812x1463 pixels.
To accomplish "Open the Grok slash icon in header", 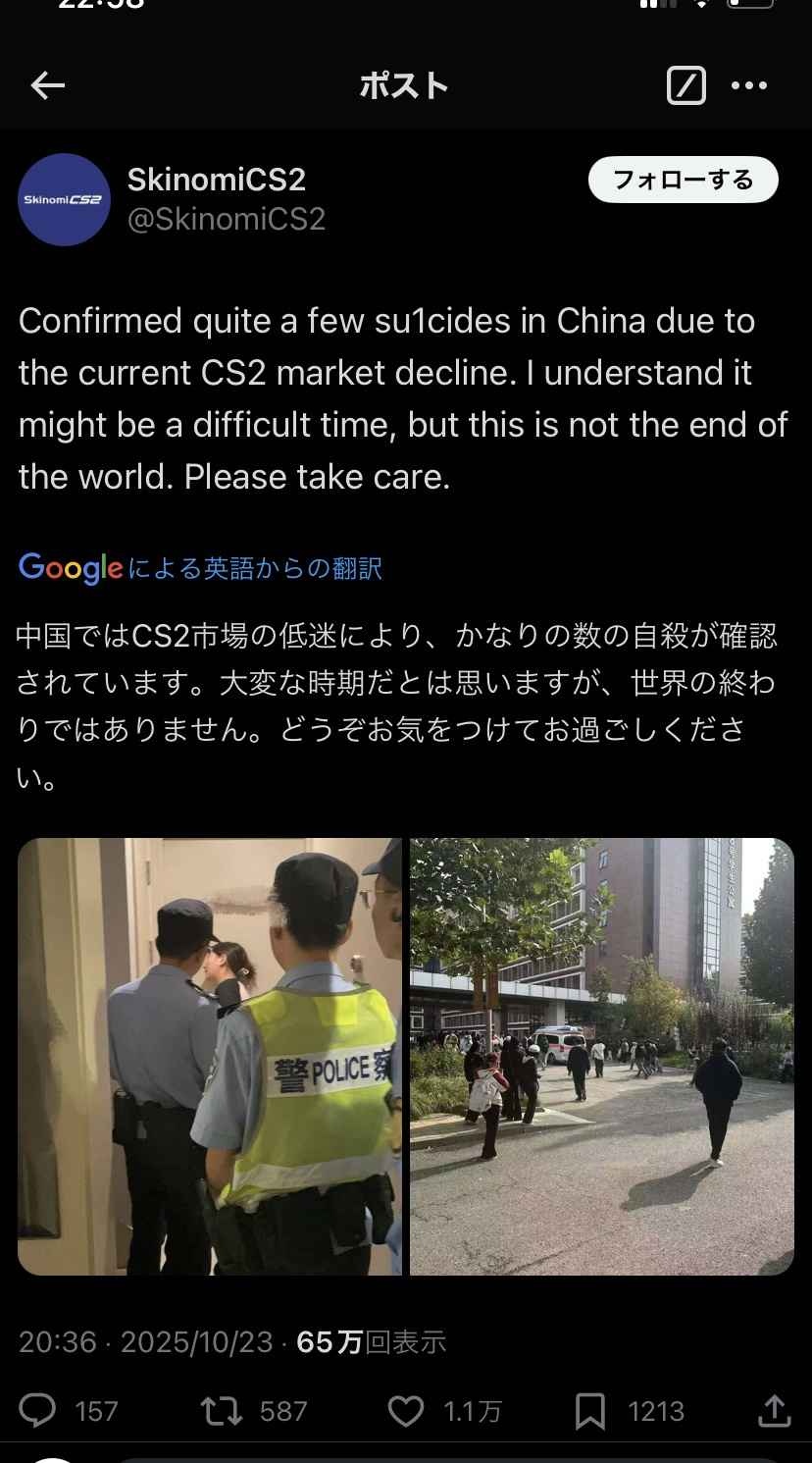I will pos(685,86).
